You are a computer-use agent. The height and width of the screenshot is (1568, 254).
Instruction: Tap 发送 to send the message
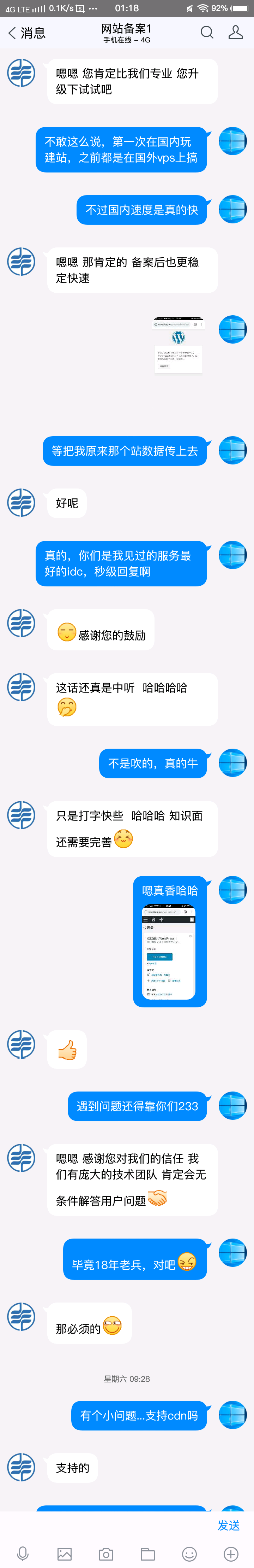pyautogui.click(x=229, y=1525)
